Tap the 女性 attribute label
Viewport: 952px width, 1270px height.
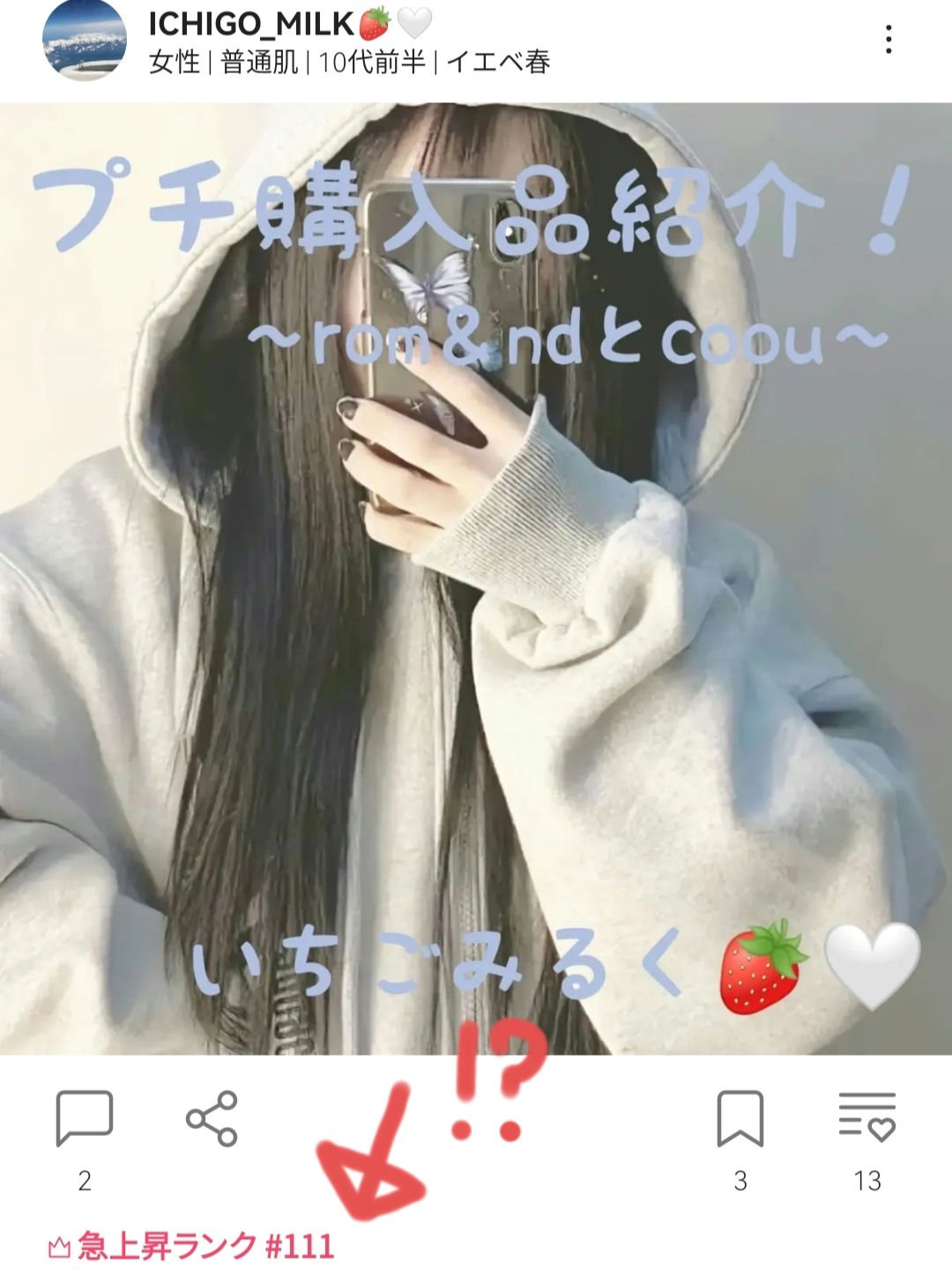[x=174, y=64]
